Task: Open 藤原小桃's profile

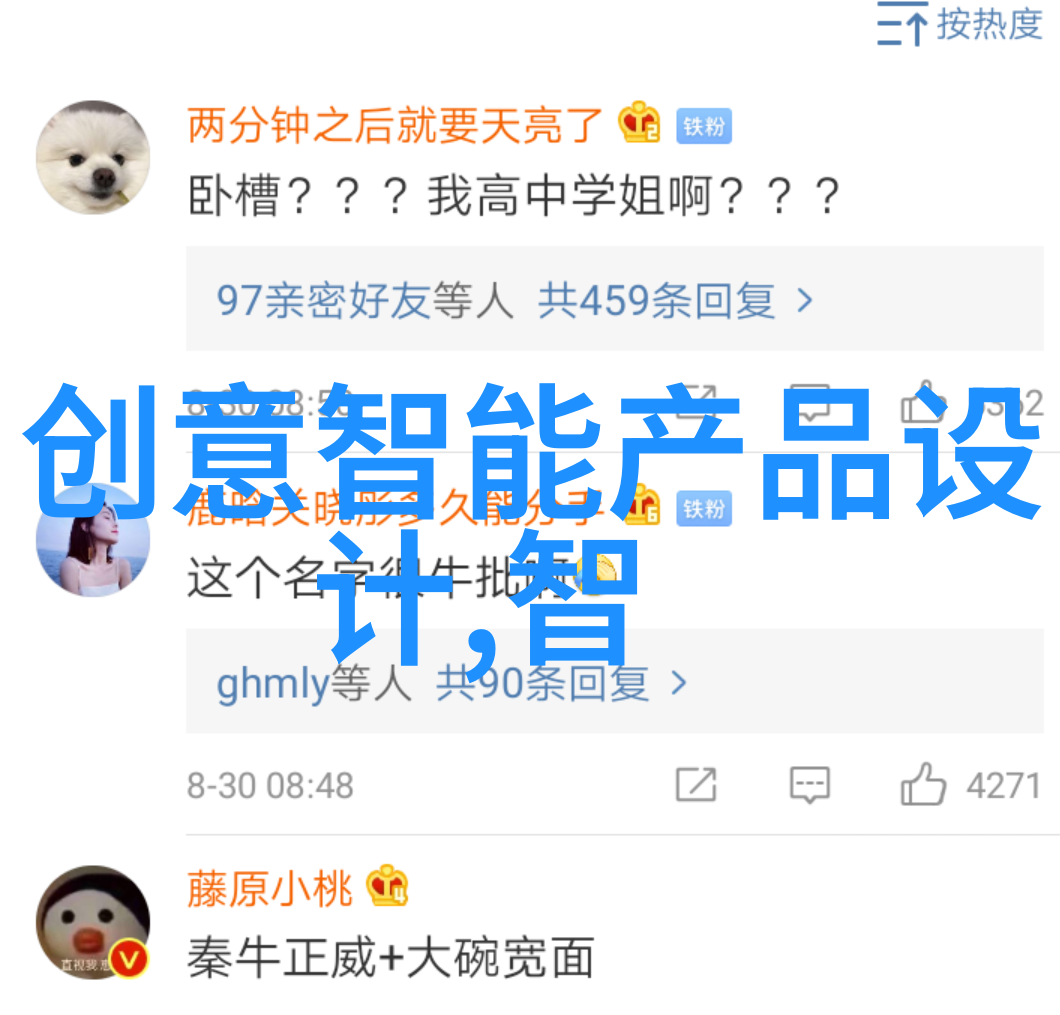Action: coord(270,888)
